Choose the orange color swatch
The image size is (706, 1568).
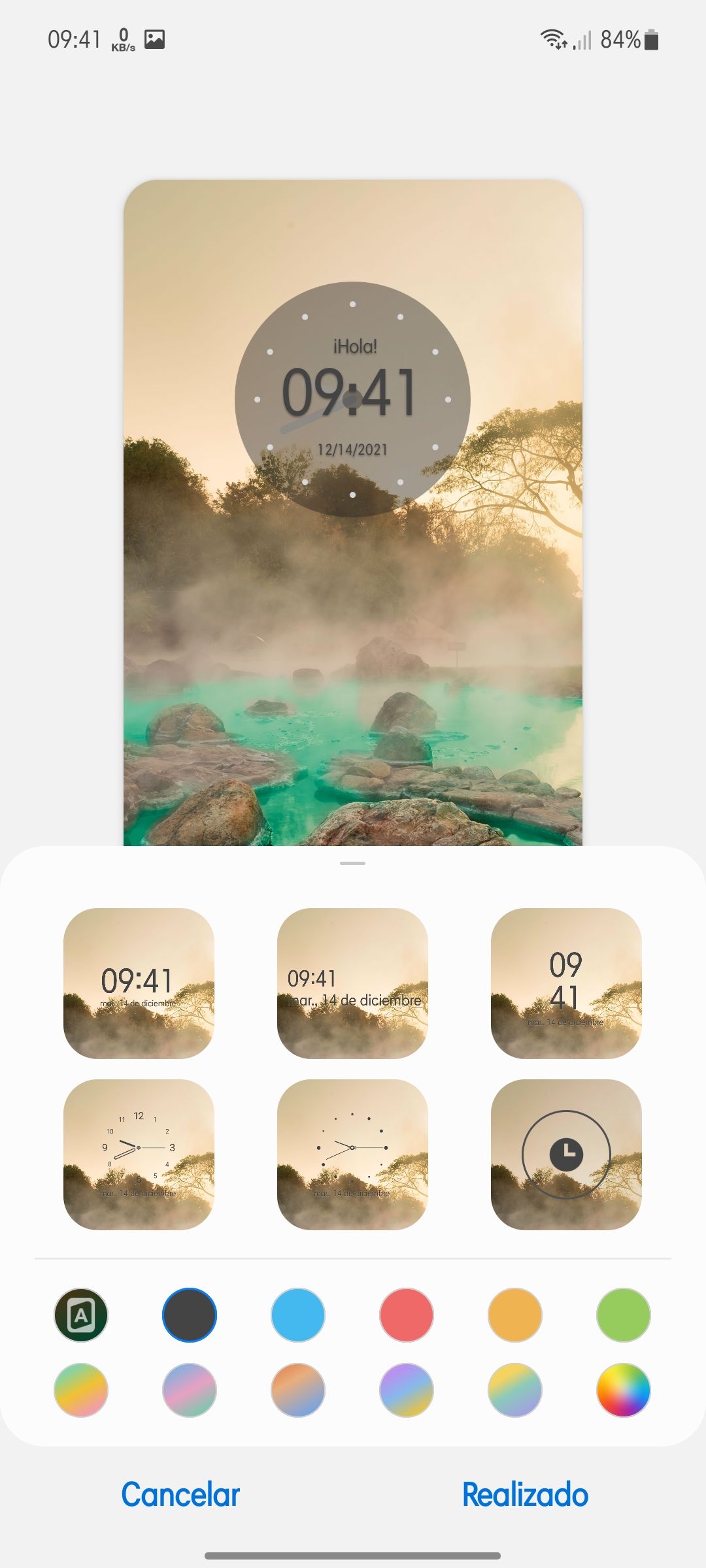[x=515, y=1315]
